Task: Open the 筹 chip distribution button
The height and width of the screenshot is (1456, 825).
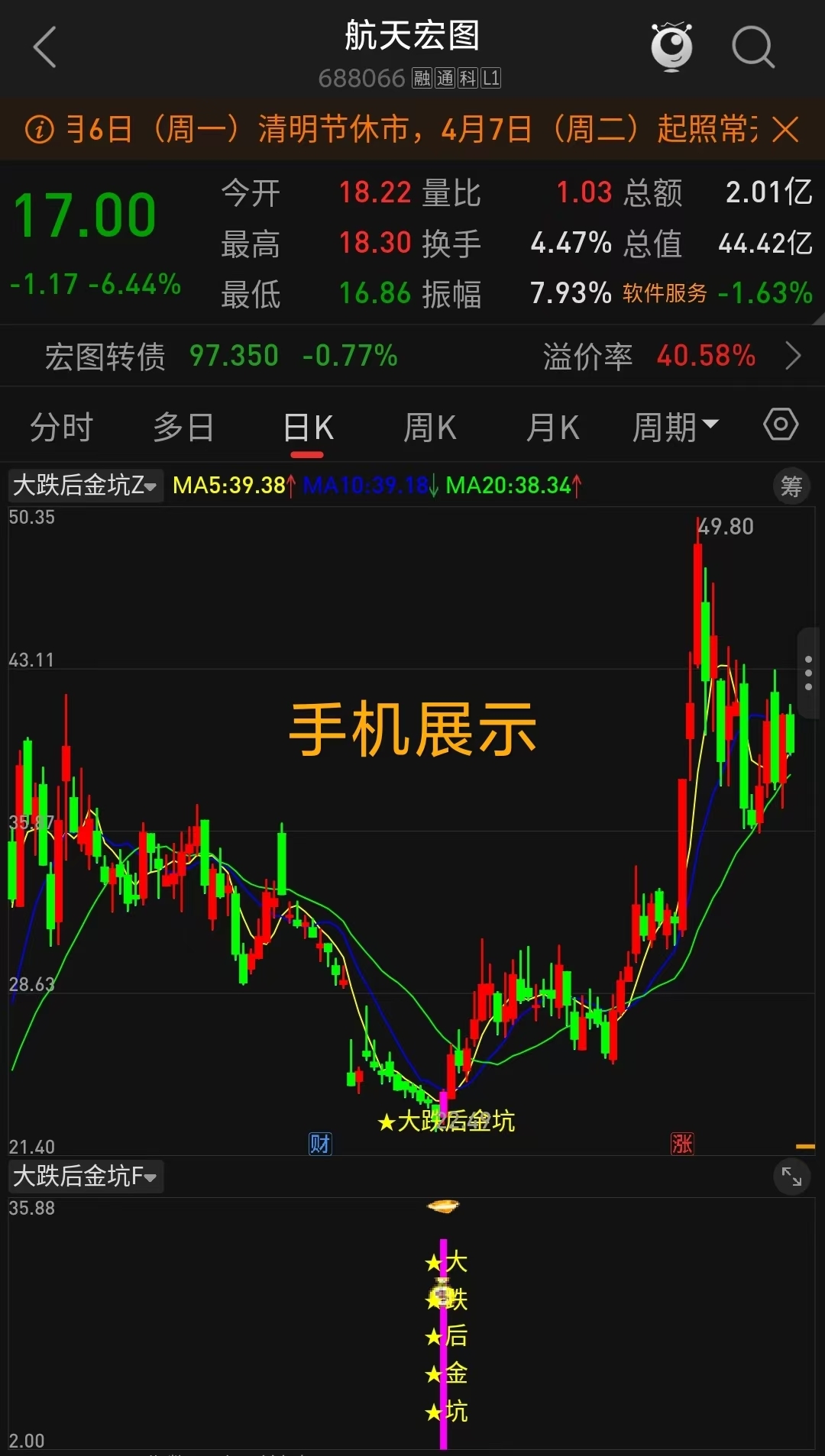Action: (x=791, y=486)
